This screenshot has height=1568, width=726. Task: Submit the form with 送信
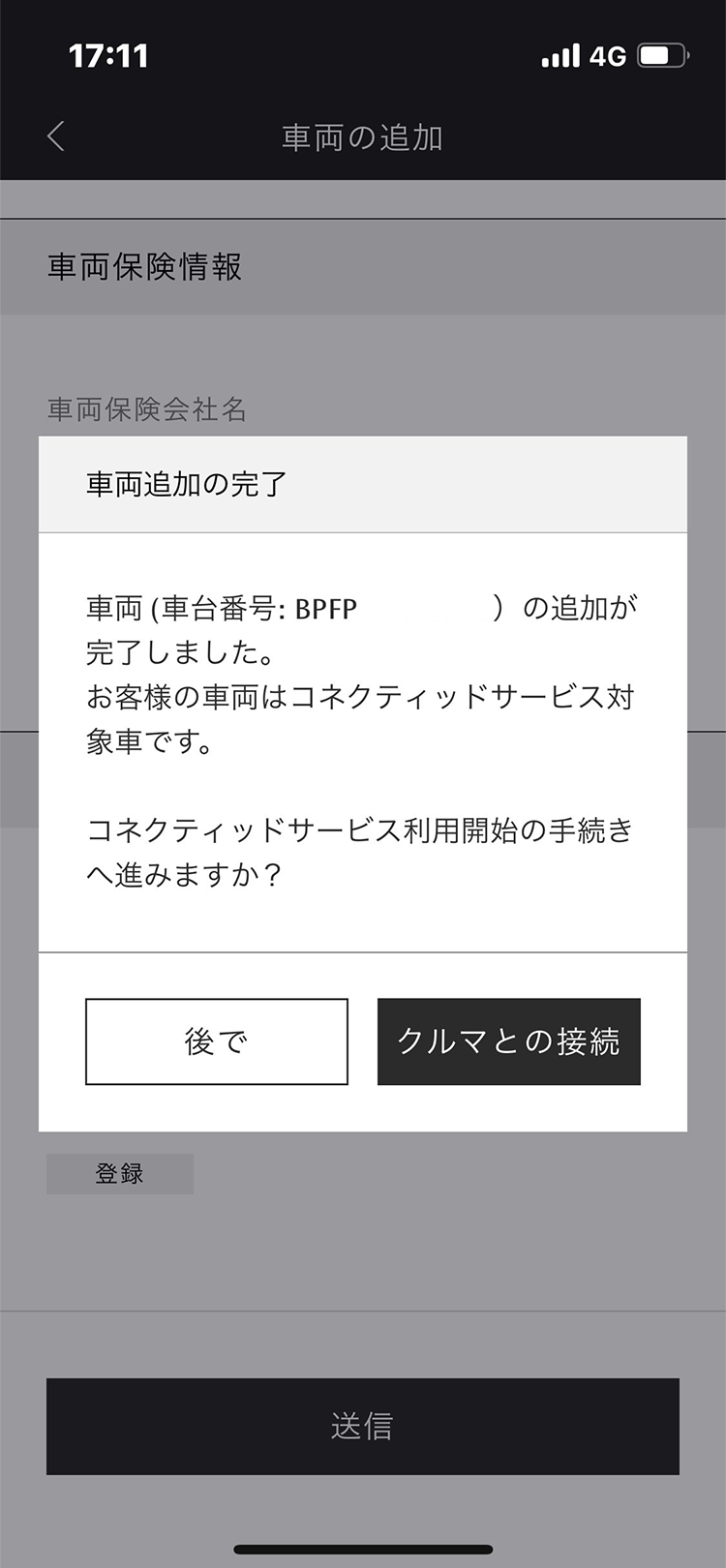[362, 1426]
